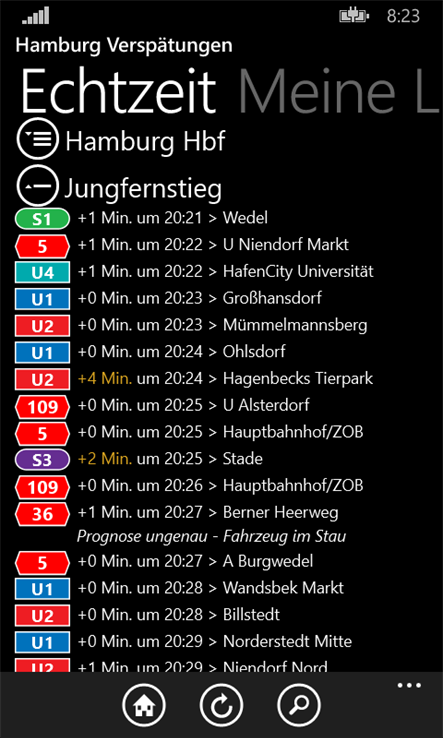Screen dimensions: 443x738
Task: Open the search magnifier button
Action: [299, 705]
